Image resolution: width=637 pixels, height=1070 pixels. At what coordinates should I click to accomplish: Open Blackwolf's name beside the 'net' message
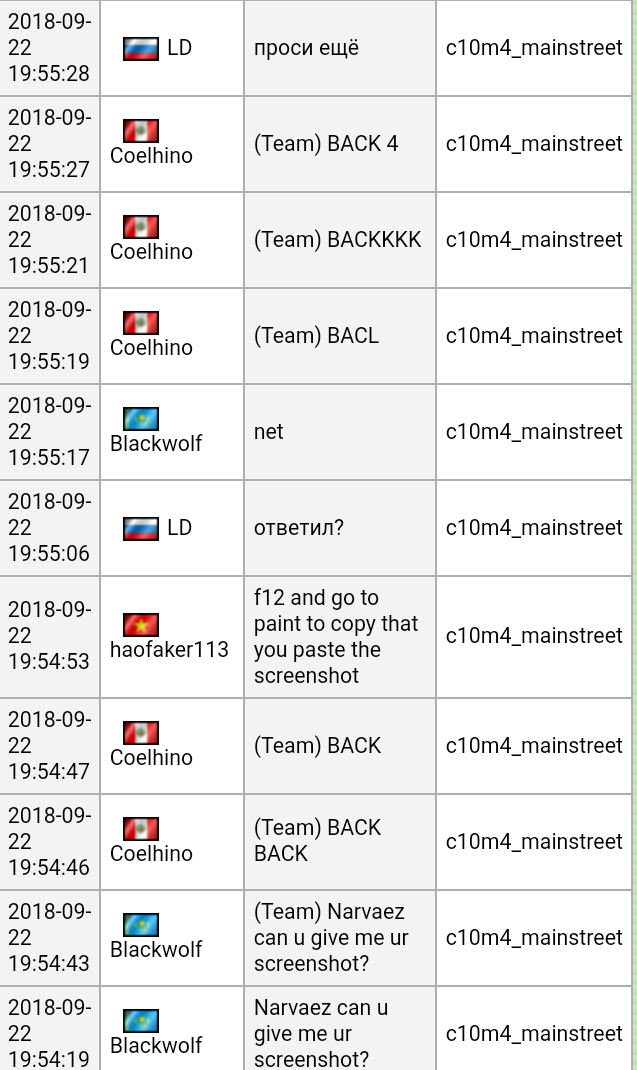tap(156, 444)
